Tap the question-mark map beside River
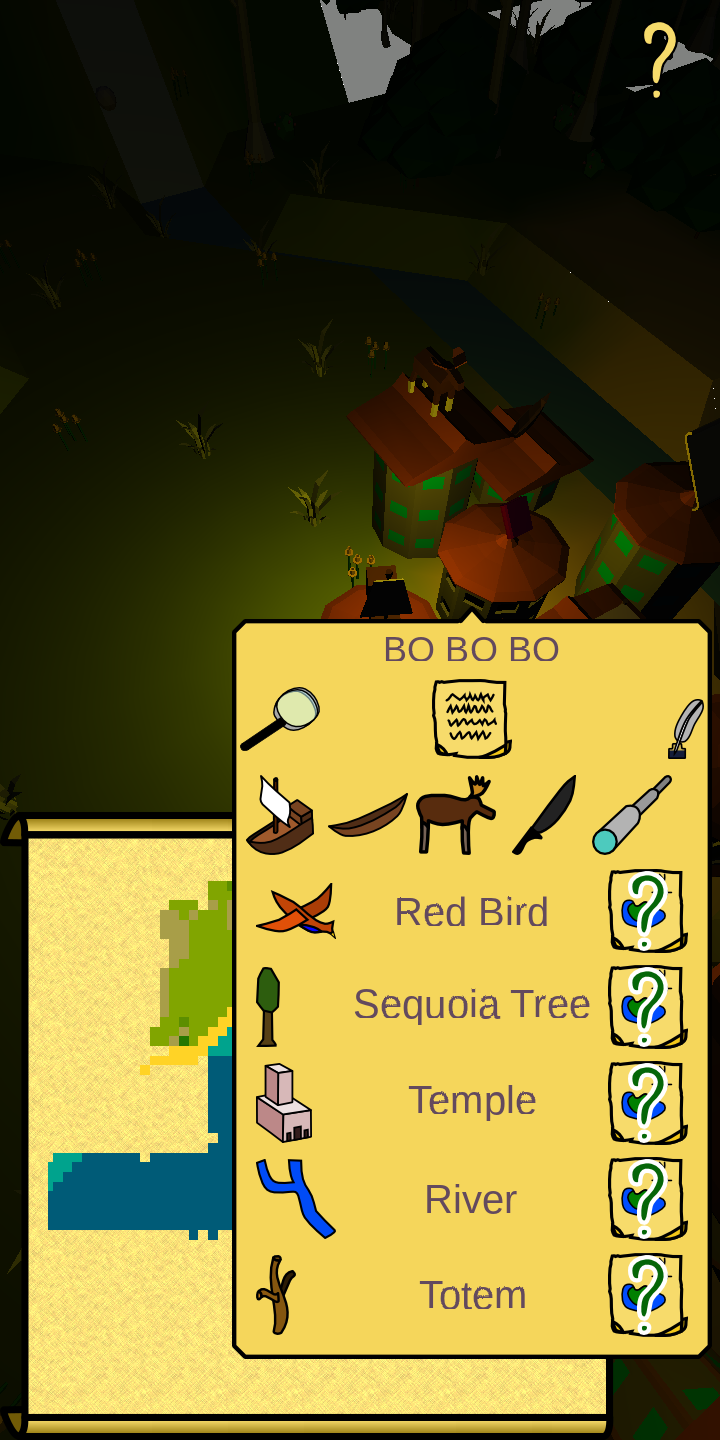 pyautogui.click(x=647, y=1198)
